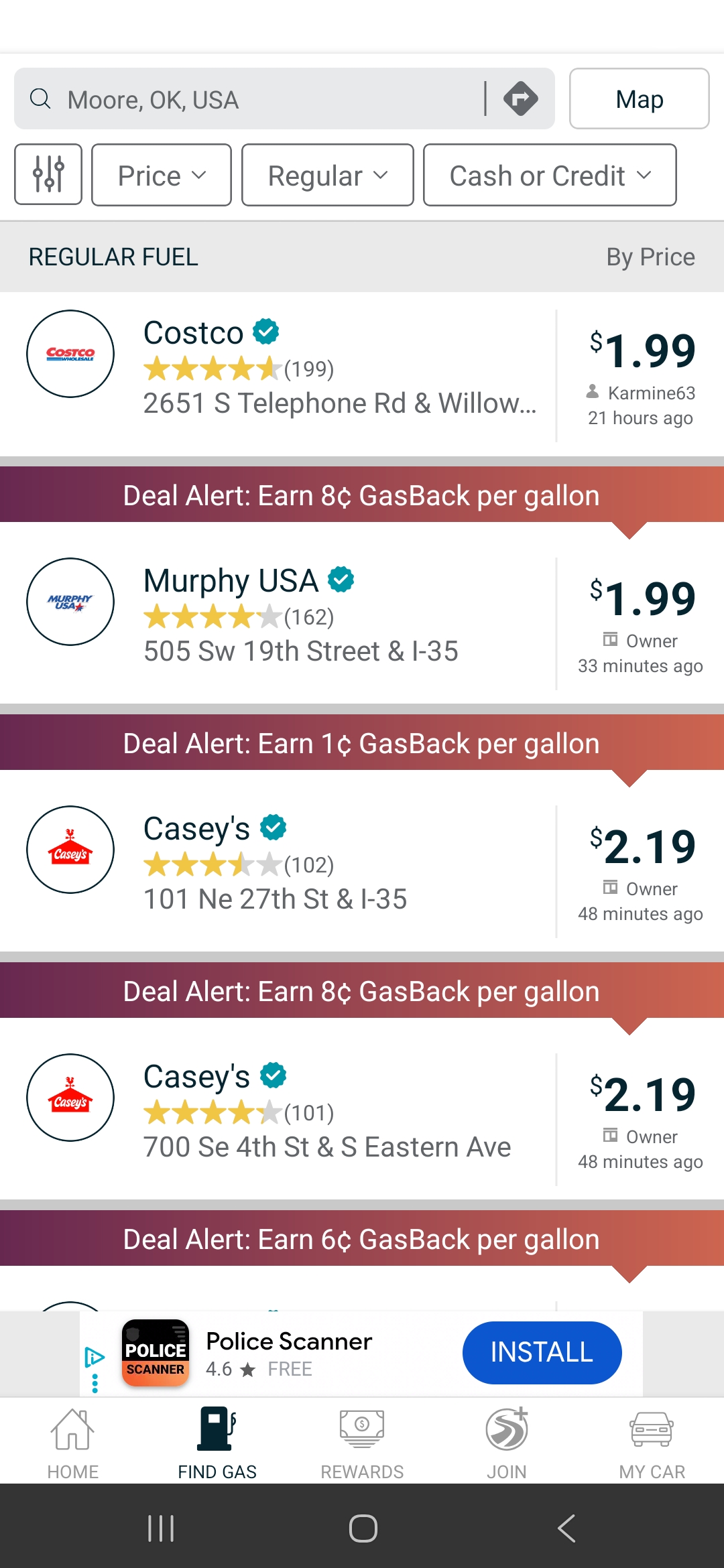Open the filter sliders icon

[48, 175]
